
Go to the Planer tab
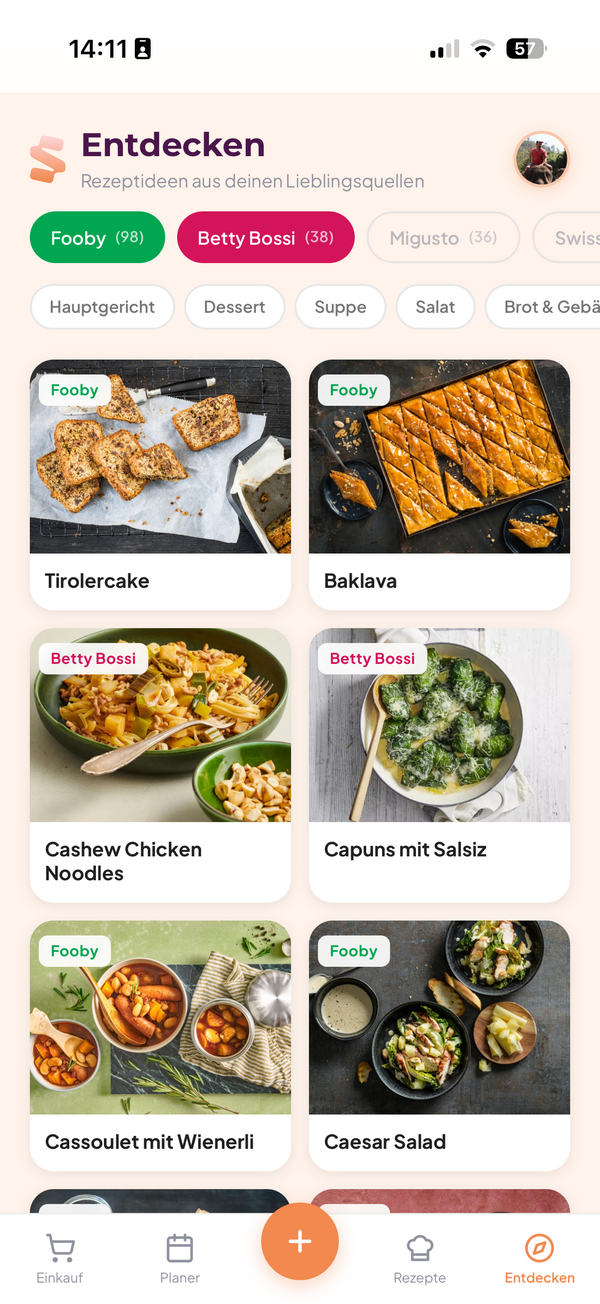coord(180,1258)
